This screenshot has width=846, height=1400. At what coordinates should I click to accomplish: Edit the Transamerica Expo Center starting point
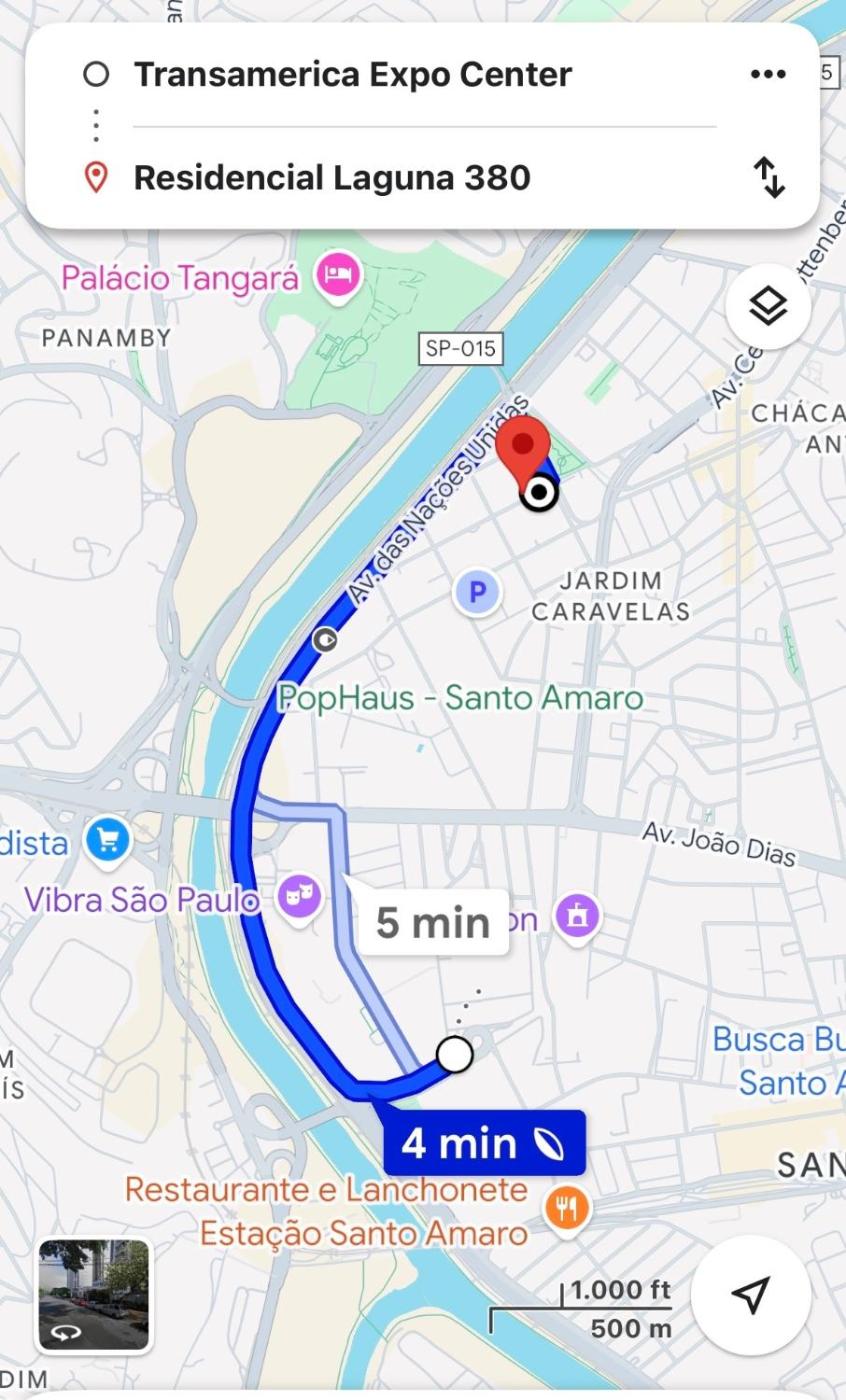click(352, 75)
